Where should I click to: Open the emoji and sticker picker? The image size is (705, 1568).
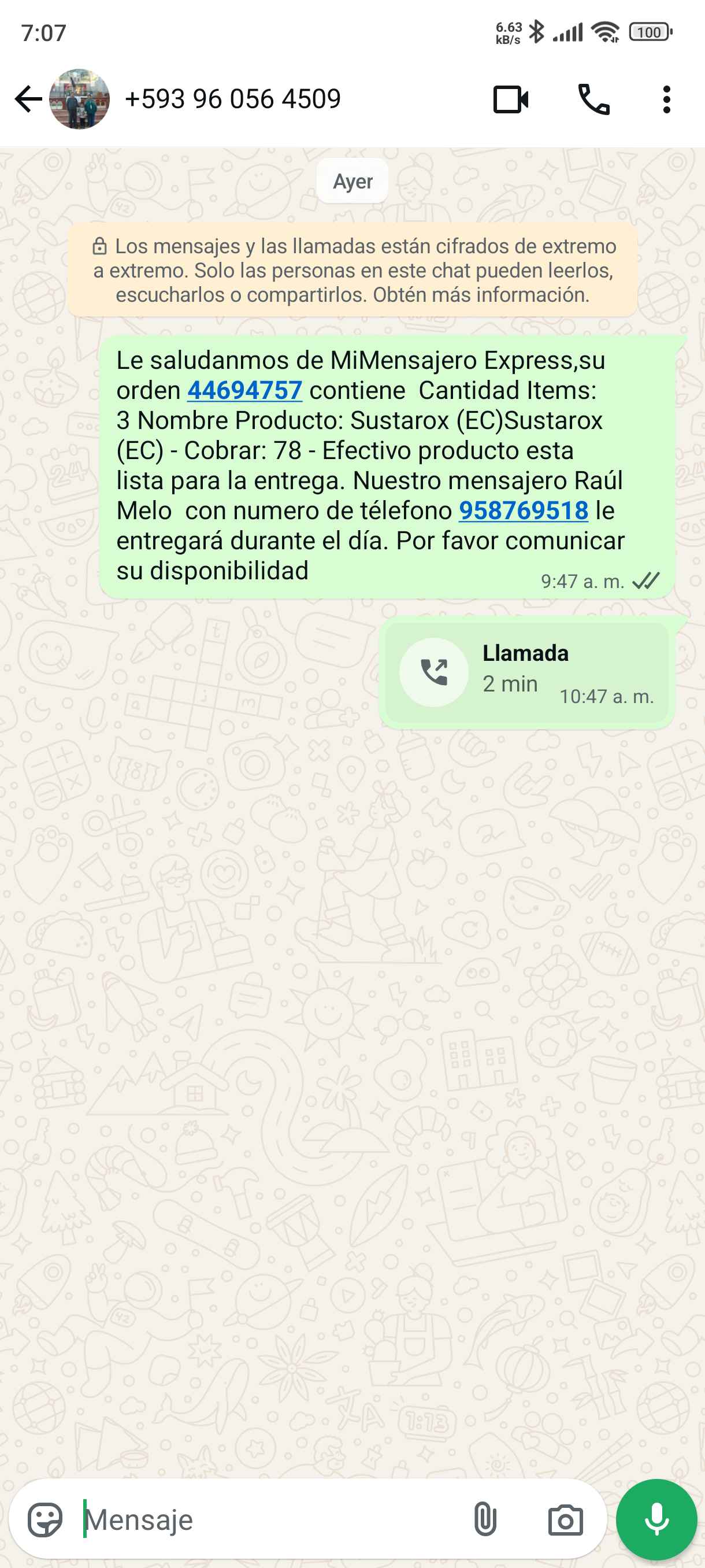45,1520
